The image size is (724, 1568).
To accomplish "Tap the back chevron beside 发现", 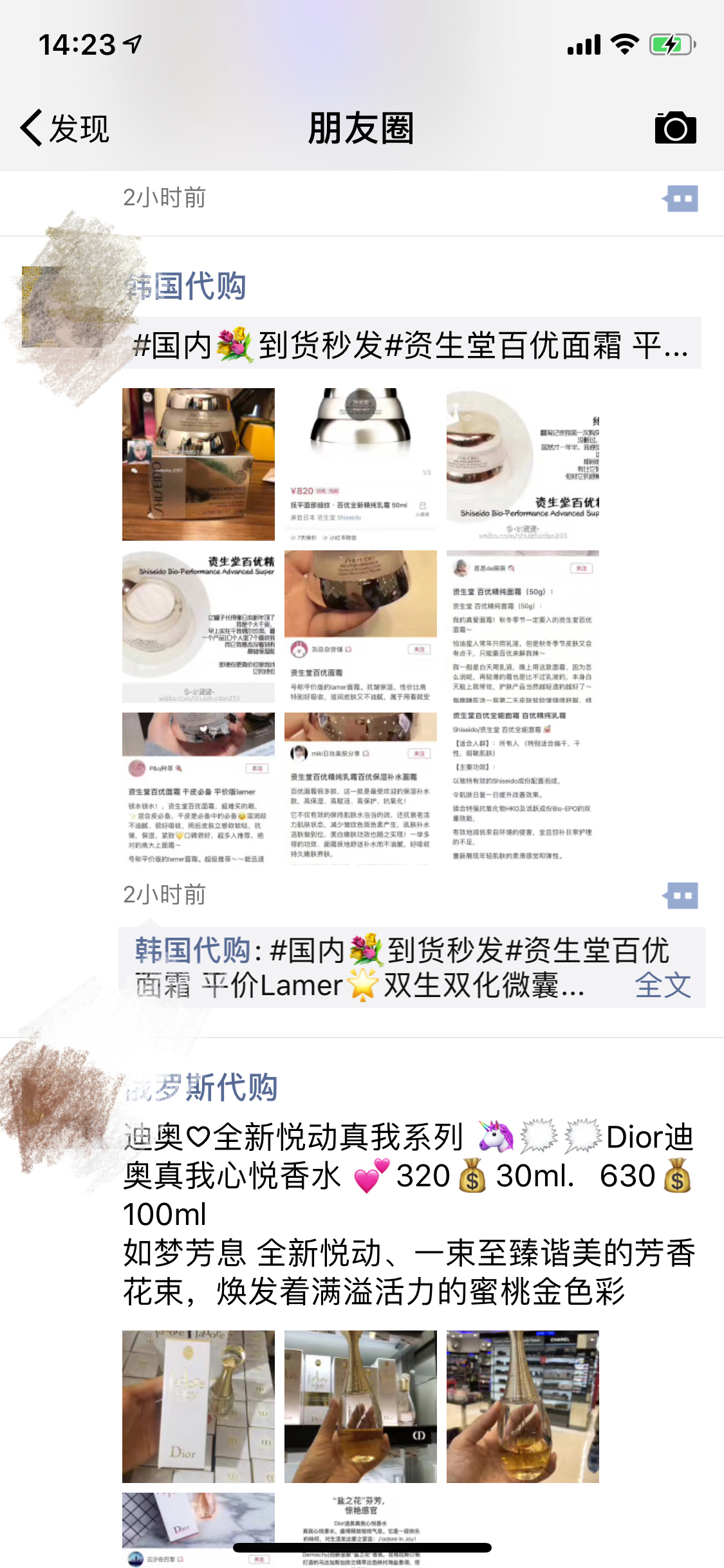I will click(x=30, y=127).
